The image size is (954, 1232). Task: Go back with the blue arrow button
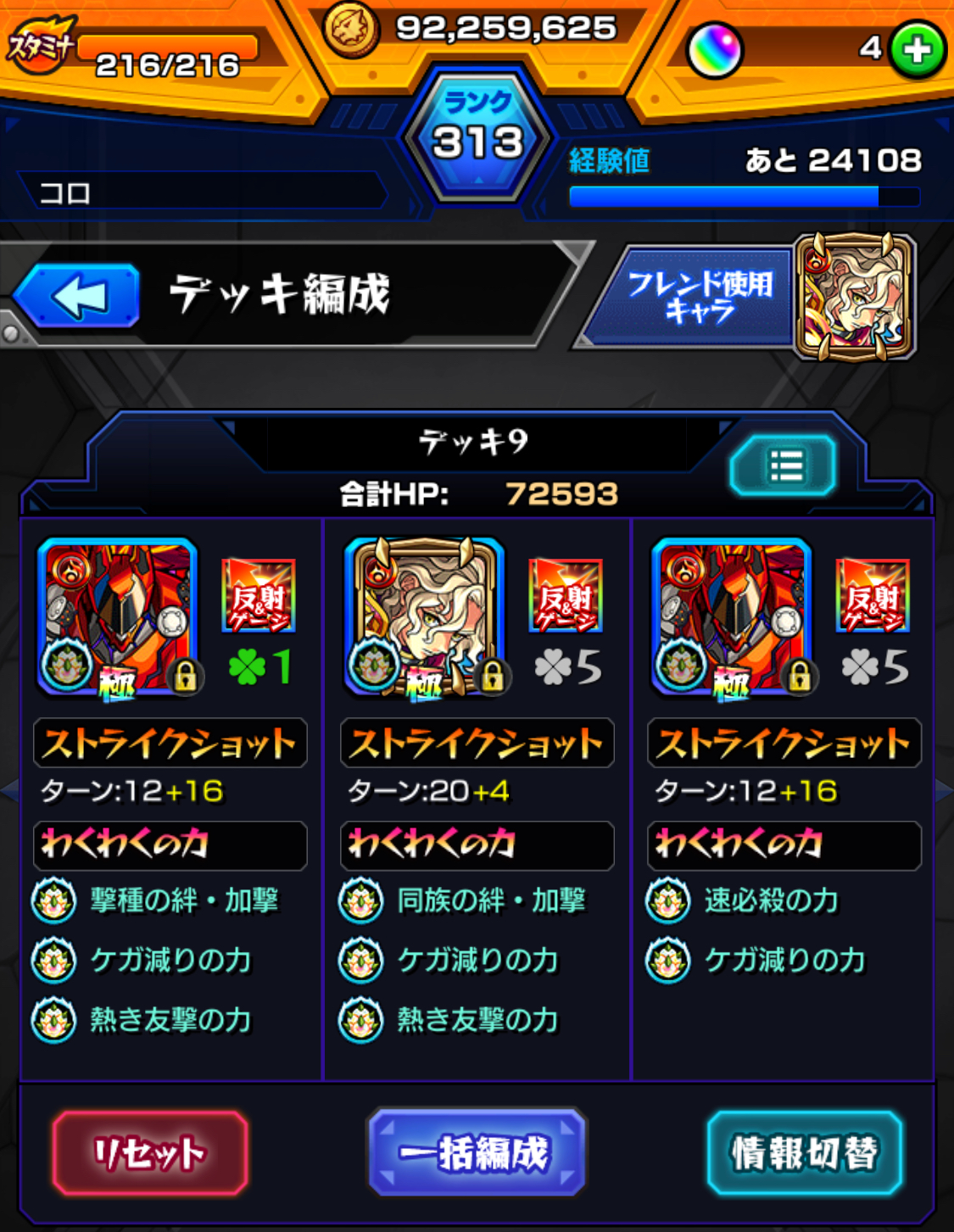click(x=78, y=296)
